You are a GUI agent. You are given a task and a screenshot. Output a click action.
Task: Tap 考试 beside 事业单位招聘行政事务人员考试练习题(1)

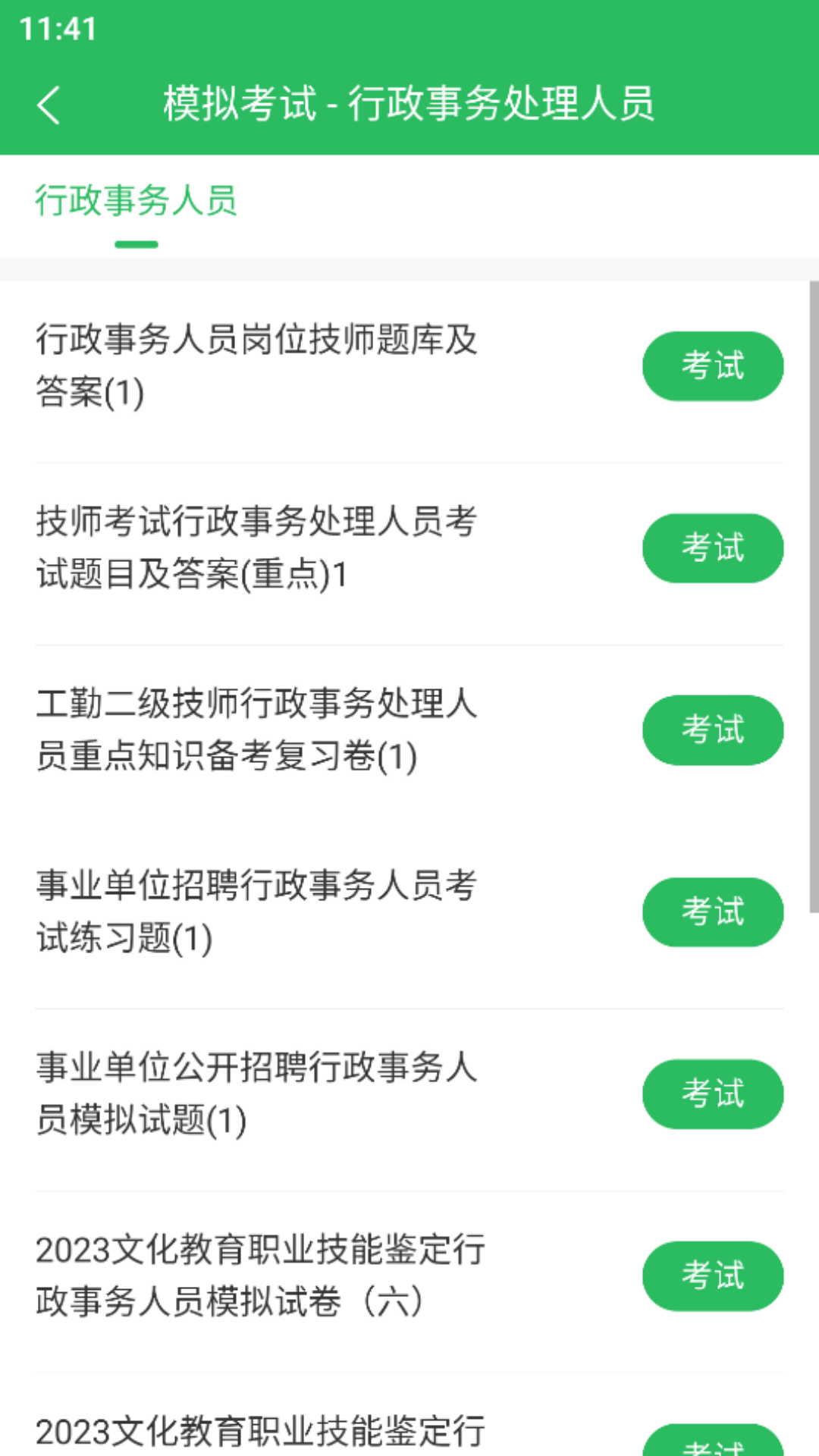point(712,912)
